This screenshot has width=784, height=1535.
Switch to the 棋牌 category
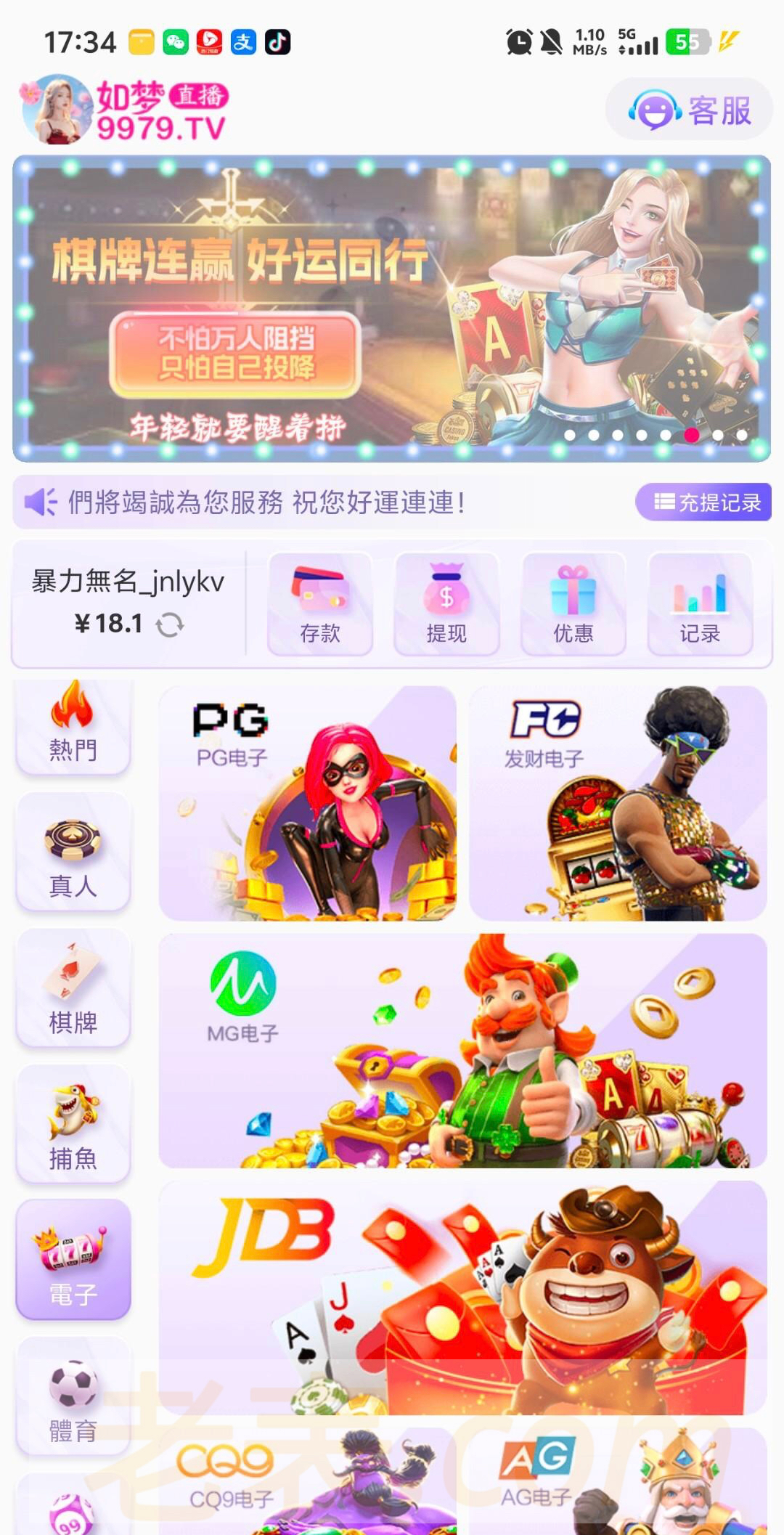73,989
